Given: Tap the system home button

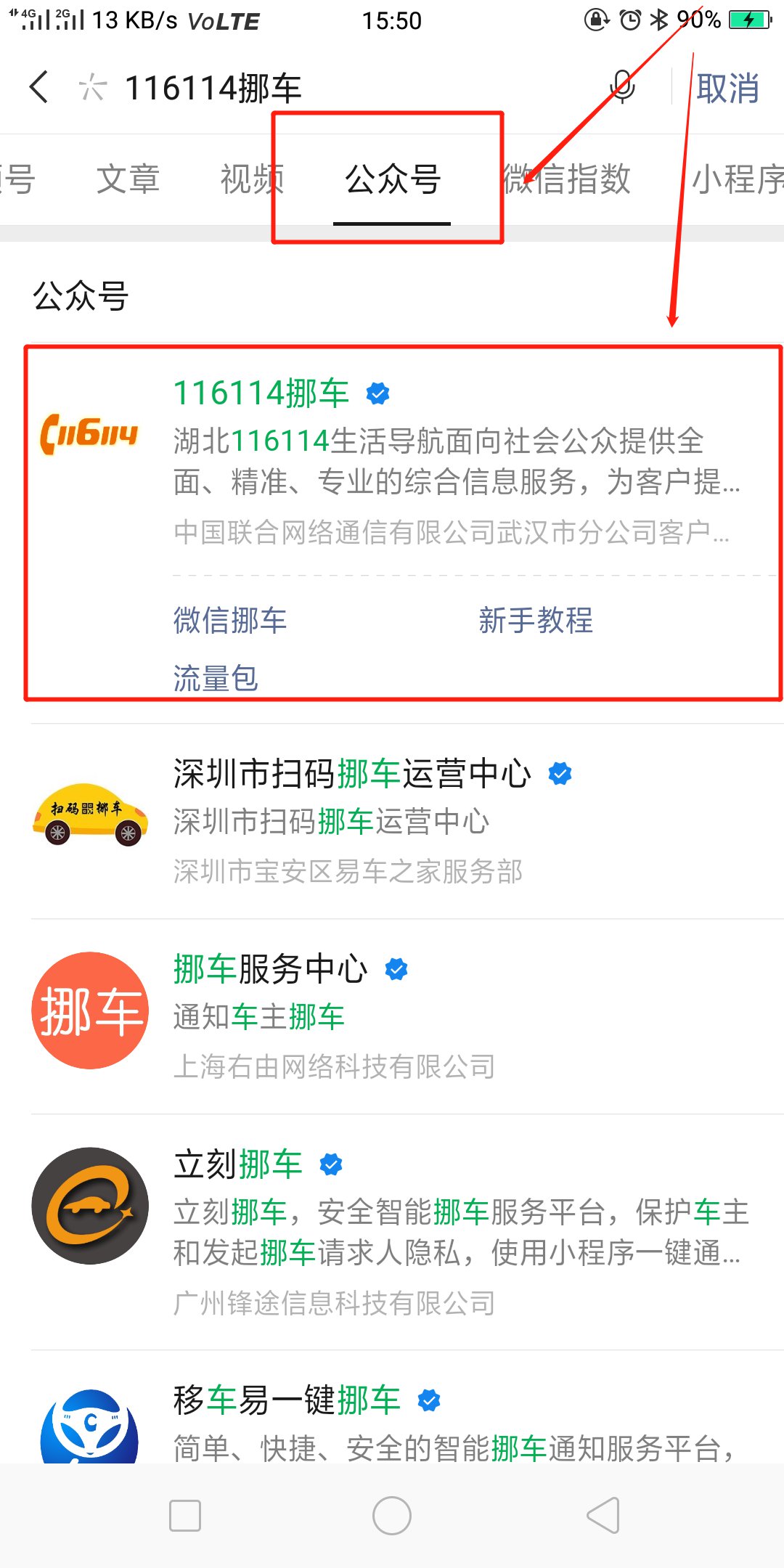Looking at the screenshot, I should pyautogui.click(x=392, y=1516).
